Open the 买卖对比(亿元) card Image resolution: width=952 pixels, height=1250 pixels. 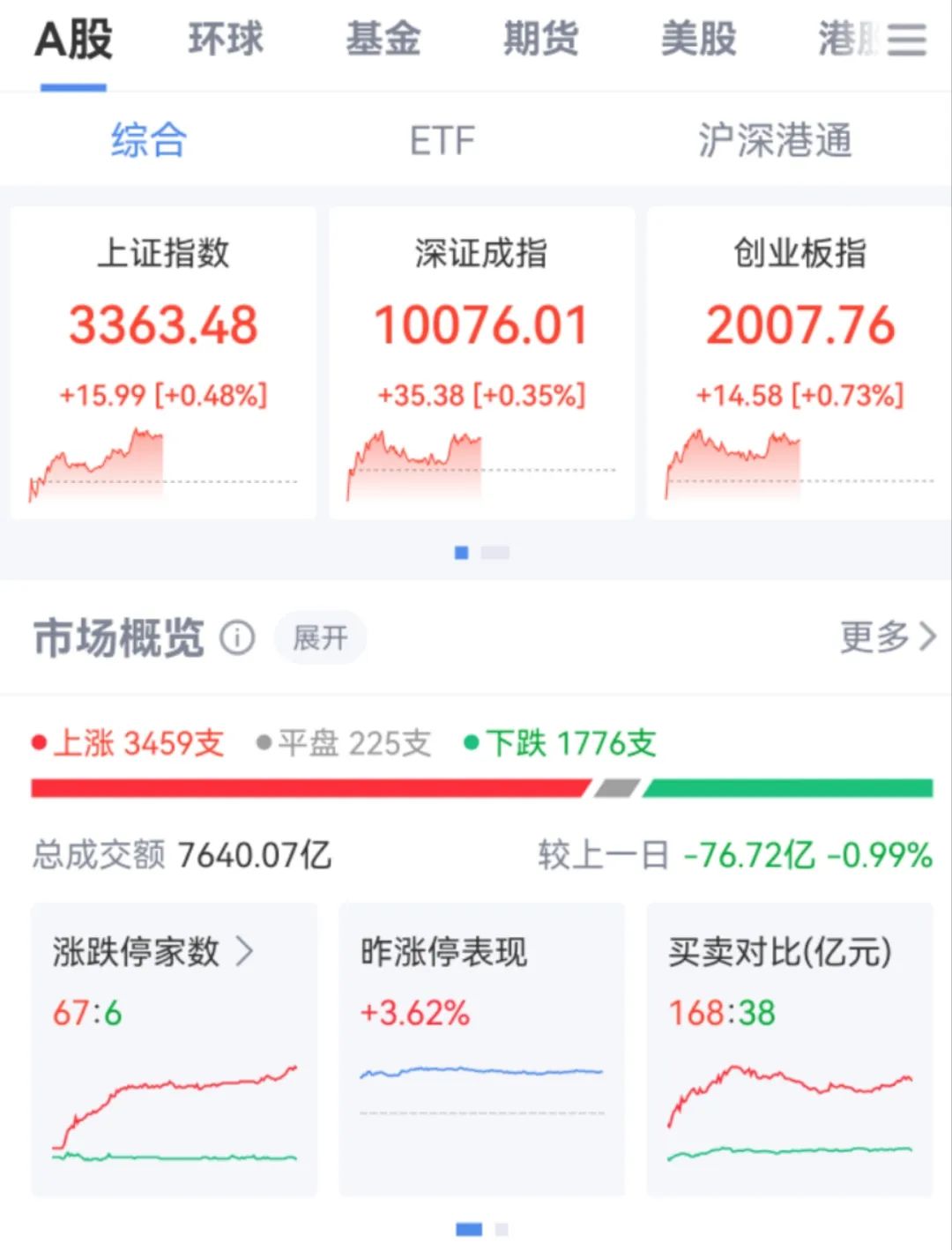pos(789,1049)
